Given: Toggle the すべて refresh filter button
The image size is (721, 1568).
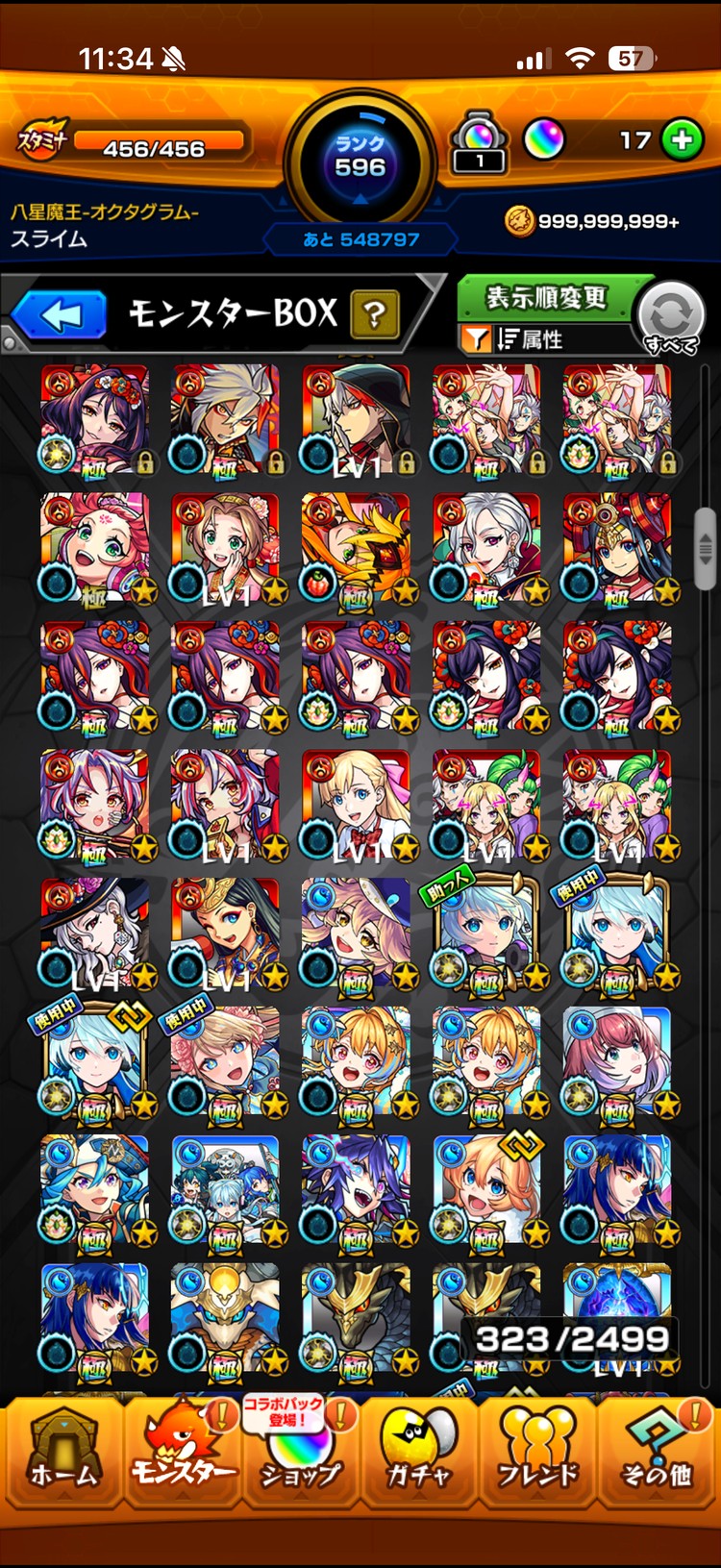Looking at the screenshot, I should (671, 317).
